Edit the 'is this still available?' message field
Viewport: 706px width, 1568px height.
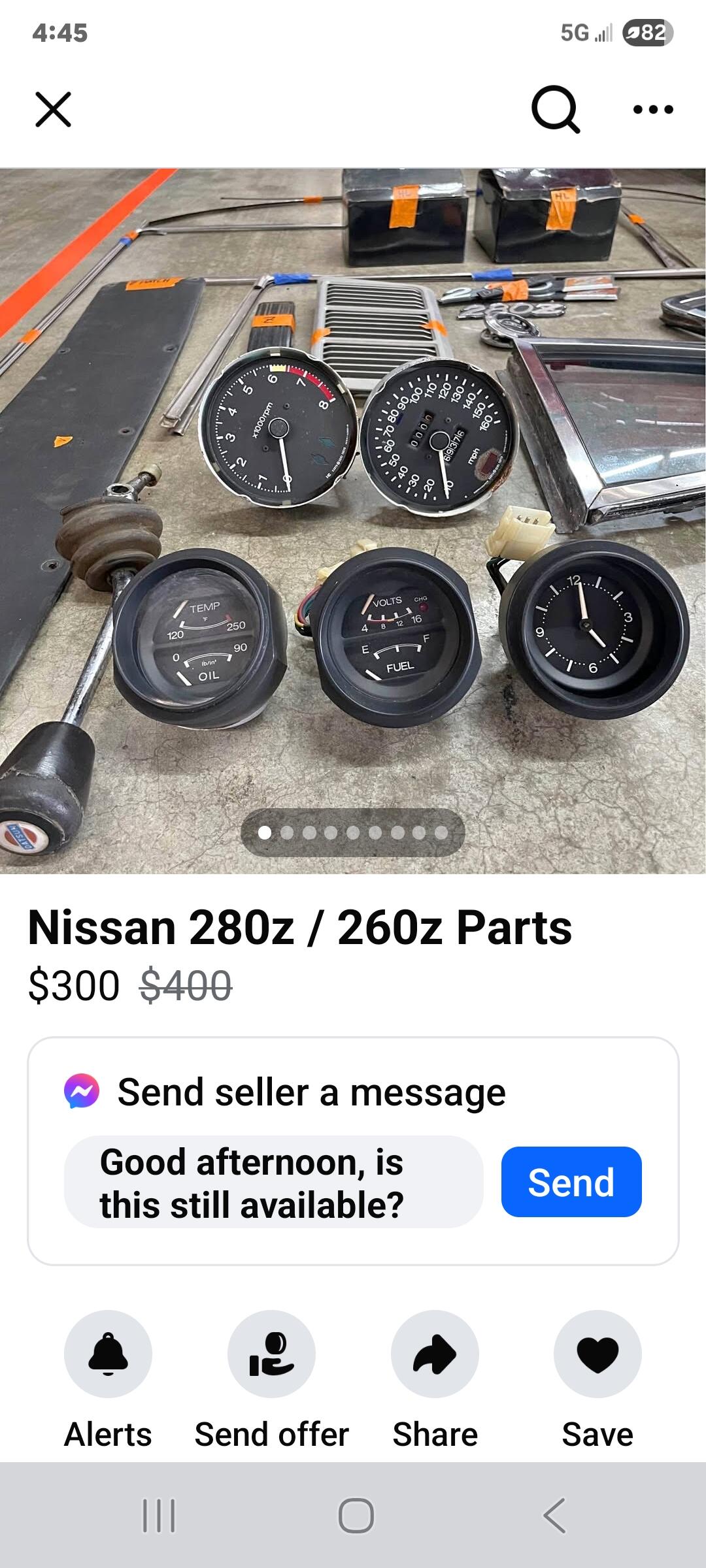click(x=274, y=1183)
